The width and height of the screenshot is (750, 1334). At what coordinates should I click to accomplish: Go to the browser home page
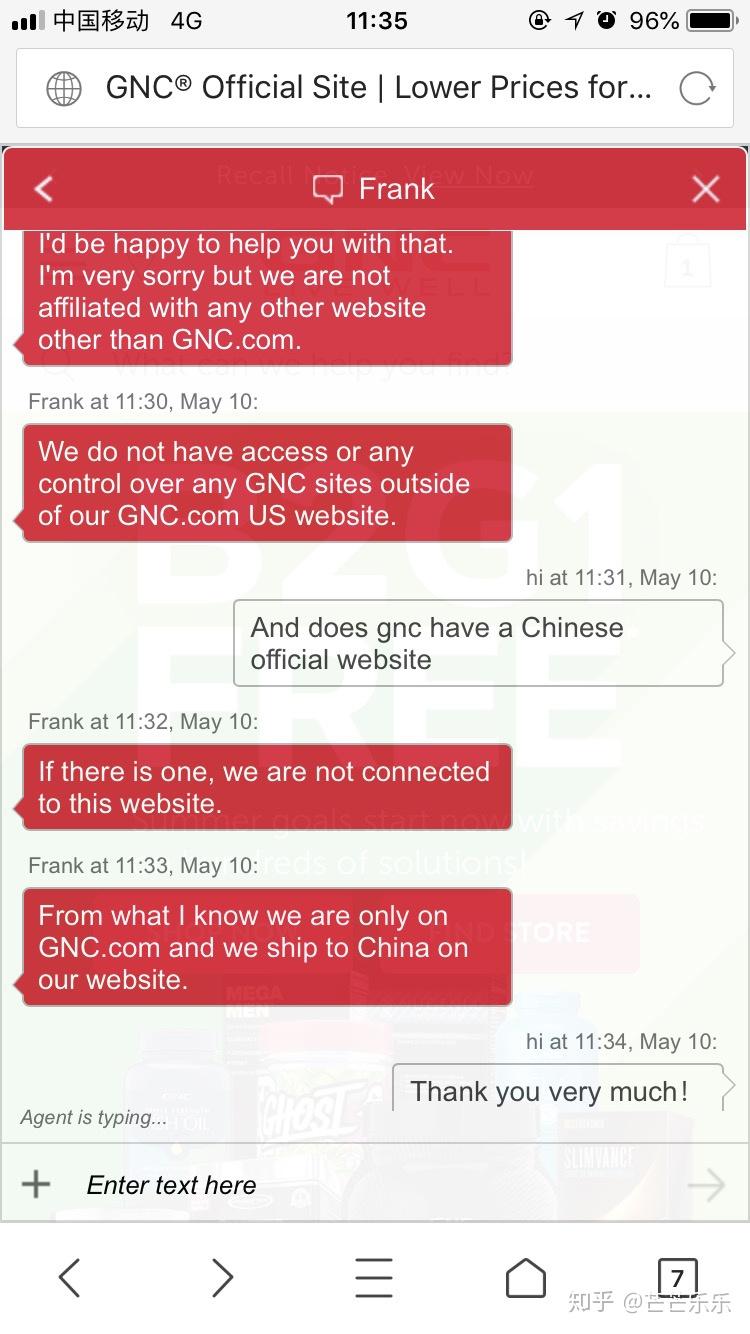coord(526,1277)
